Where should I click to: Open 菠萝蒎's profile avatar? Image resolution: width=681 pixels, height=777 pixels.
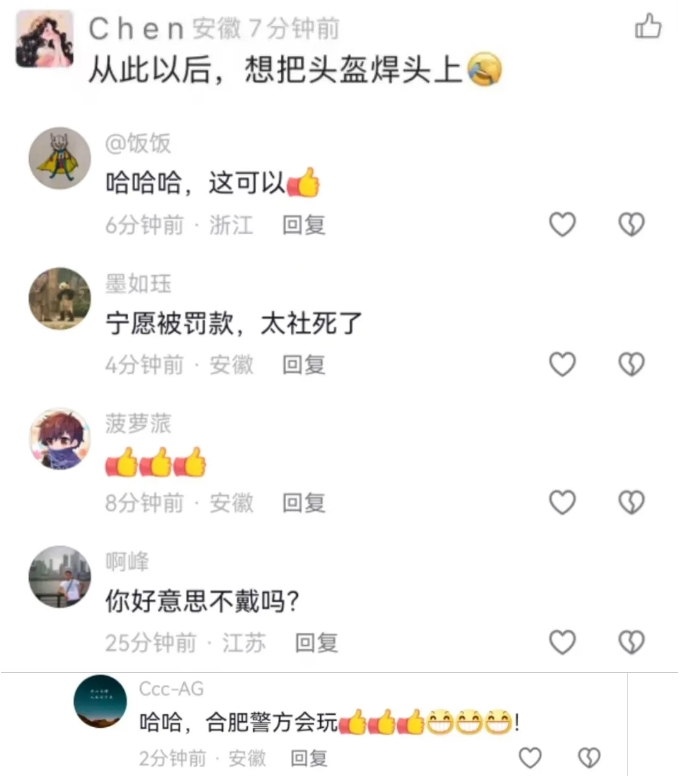click(60, 438)
